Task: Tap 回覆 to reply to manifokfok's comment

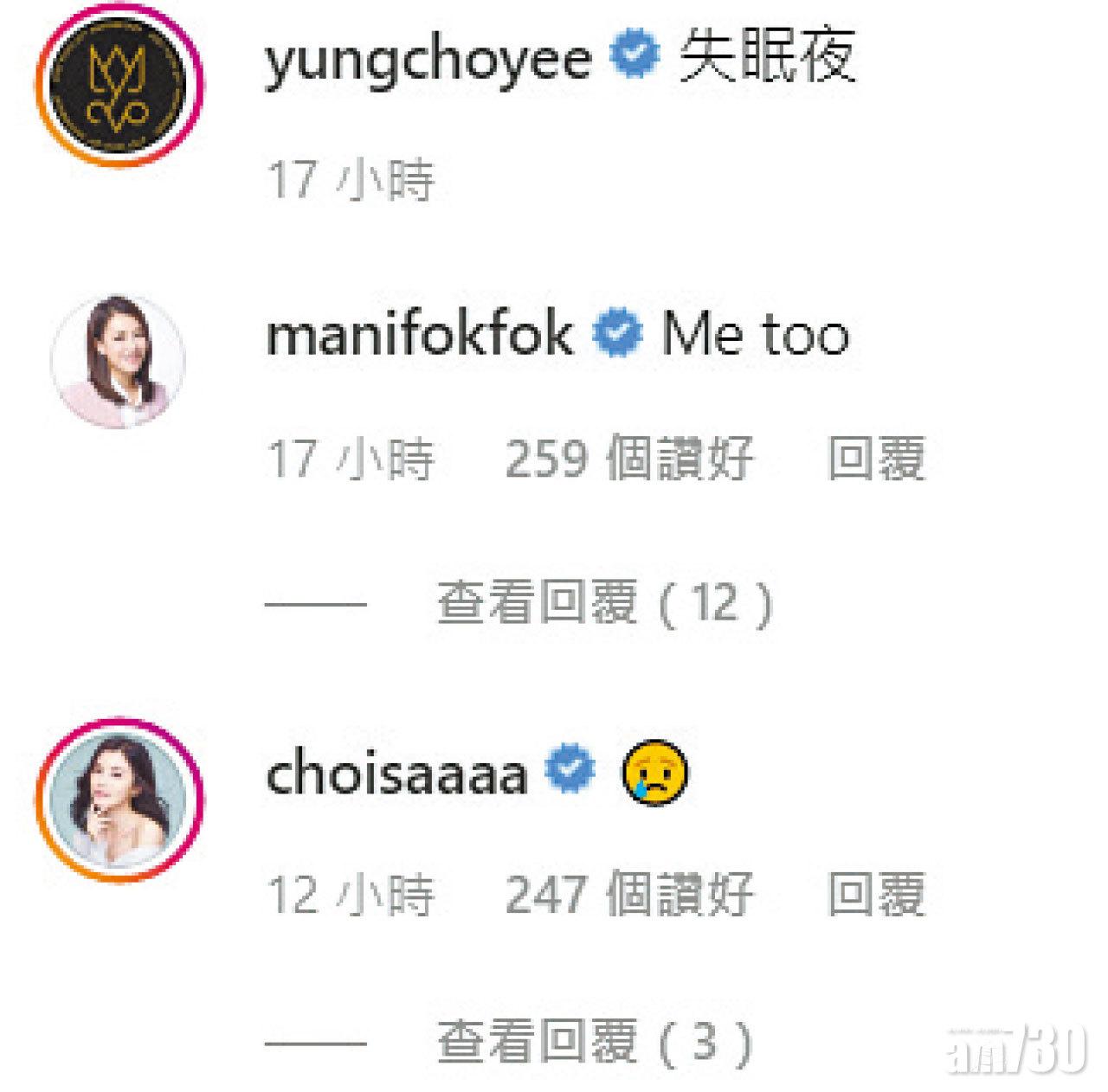Action: pyautogui.click(x=876, y=458)
